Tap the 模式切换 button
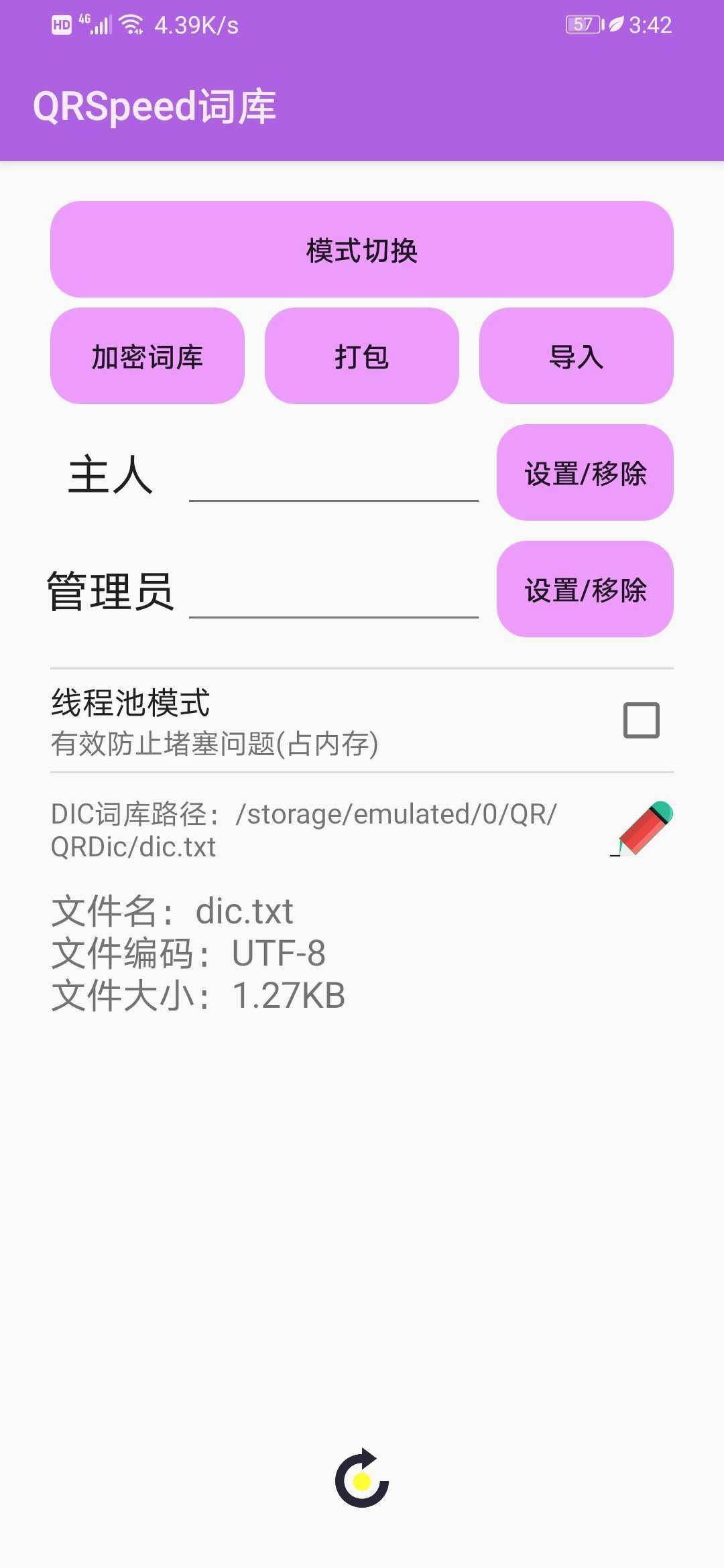724x1568 pixels. click(362, 249)
